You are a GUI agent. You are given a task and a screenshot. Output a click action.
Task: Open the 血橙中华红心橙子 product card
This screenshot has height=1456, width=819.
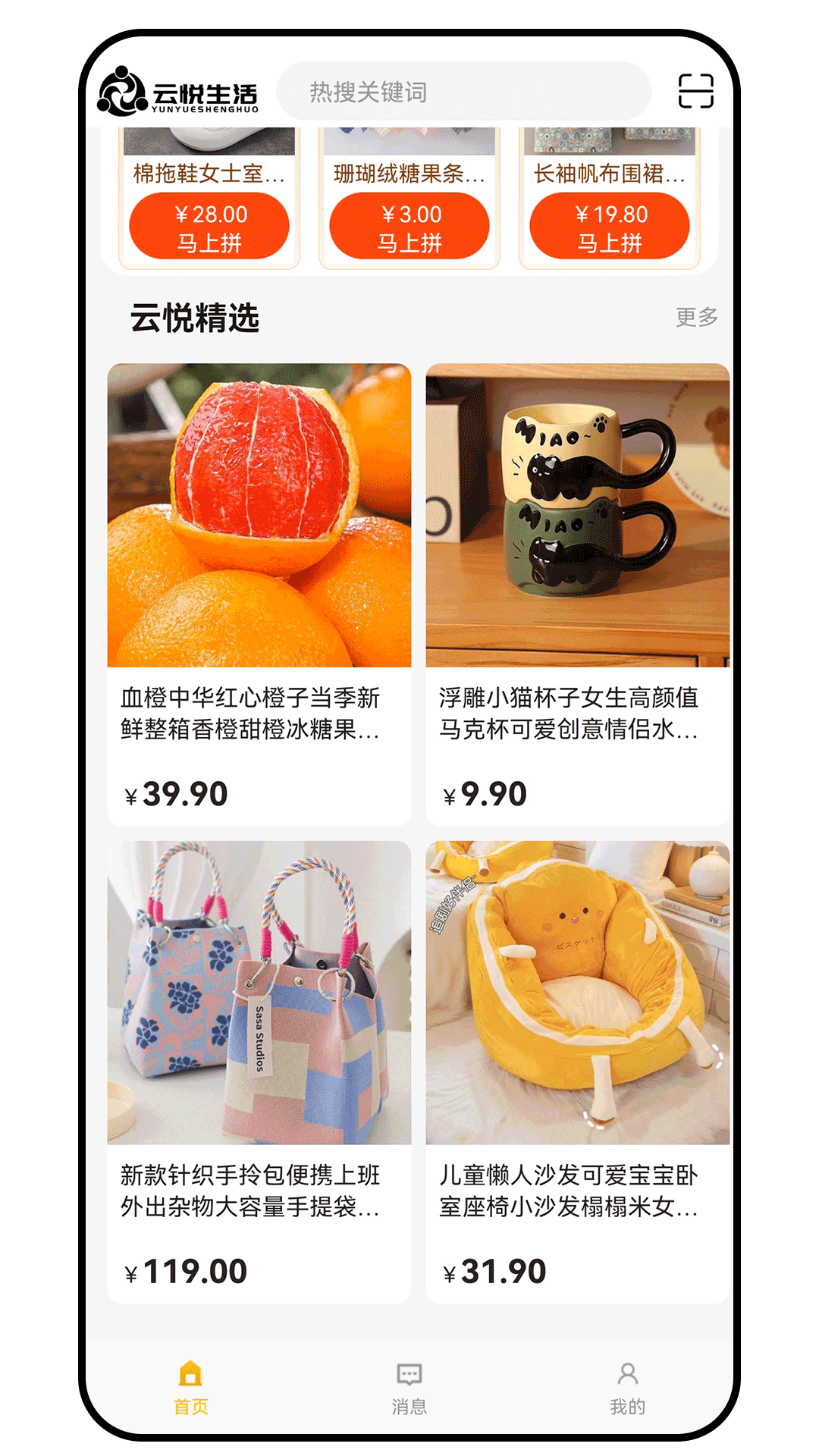click(259, 595)
